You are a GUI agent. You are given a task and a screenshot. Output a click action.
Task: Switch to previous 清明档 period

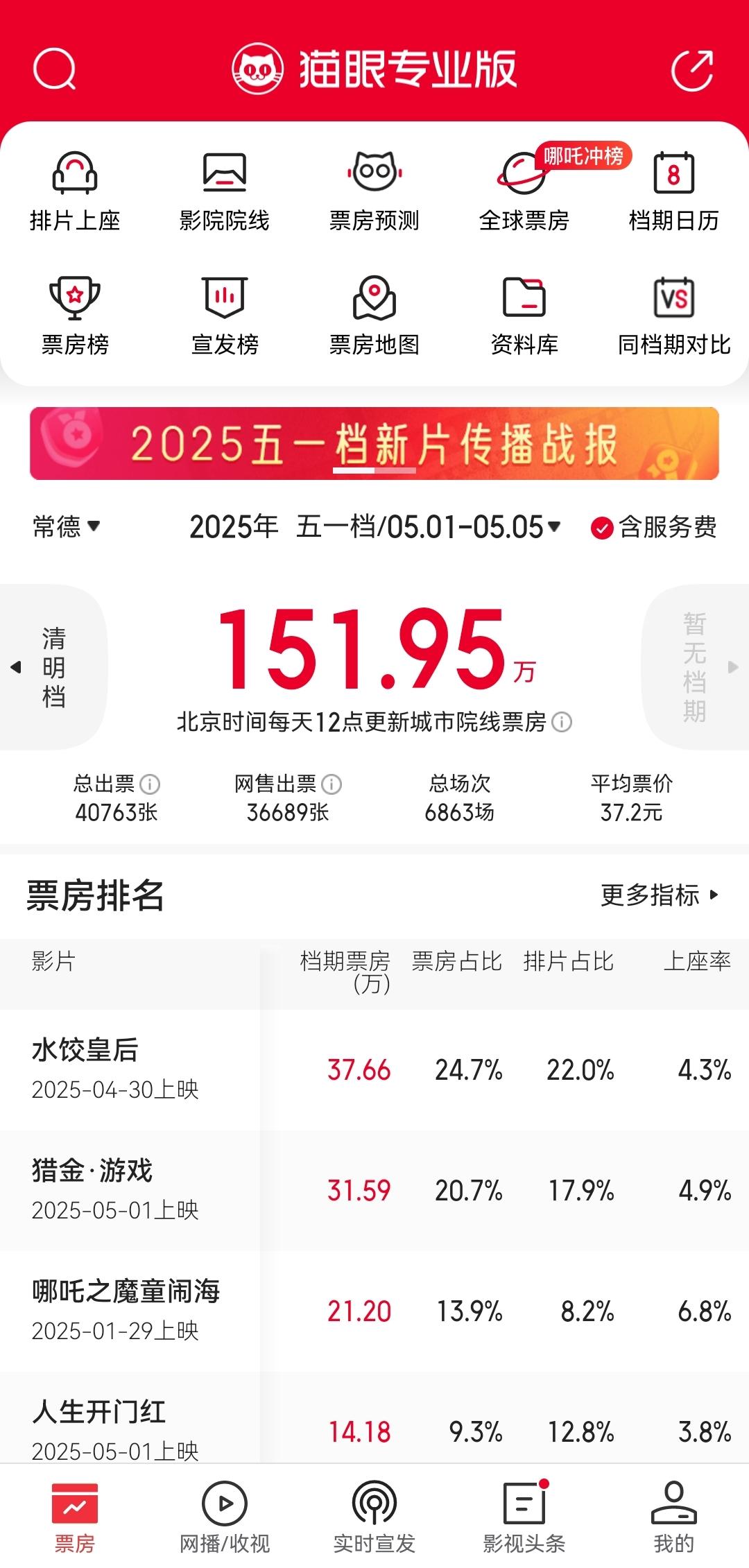click(53, 667)
